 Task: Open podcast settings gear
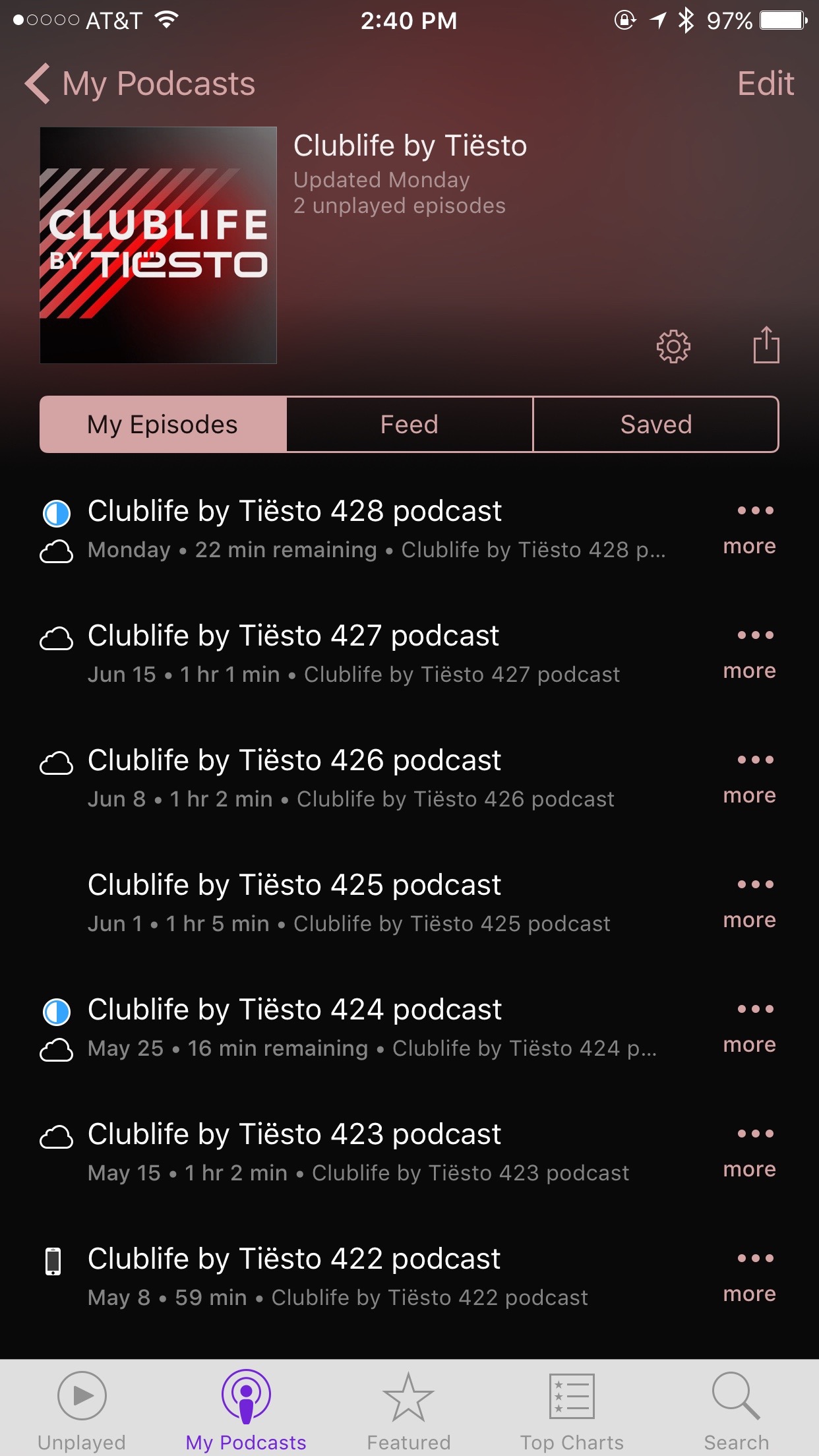[673, 346]
